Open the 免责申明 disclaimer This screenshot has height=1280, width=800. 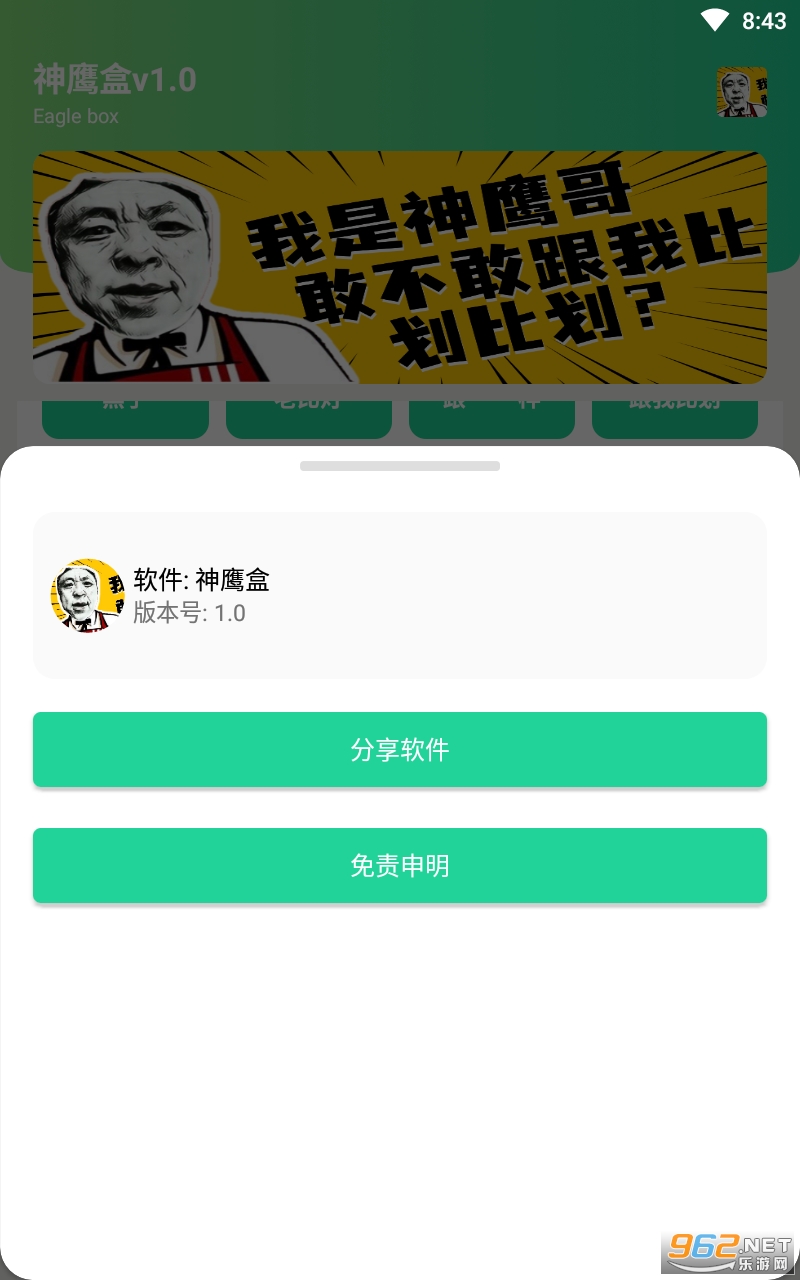(x=400, y=865)
